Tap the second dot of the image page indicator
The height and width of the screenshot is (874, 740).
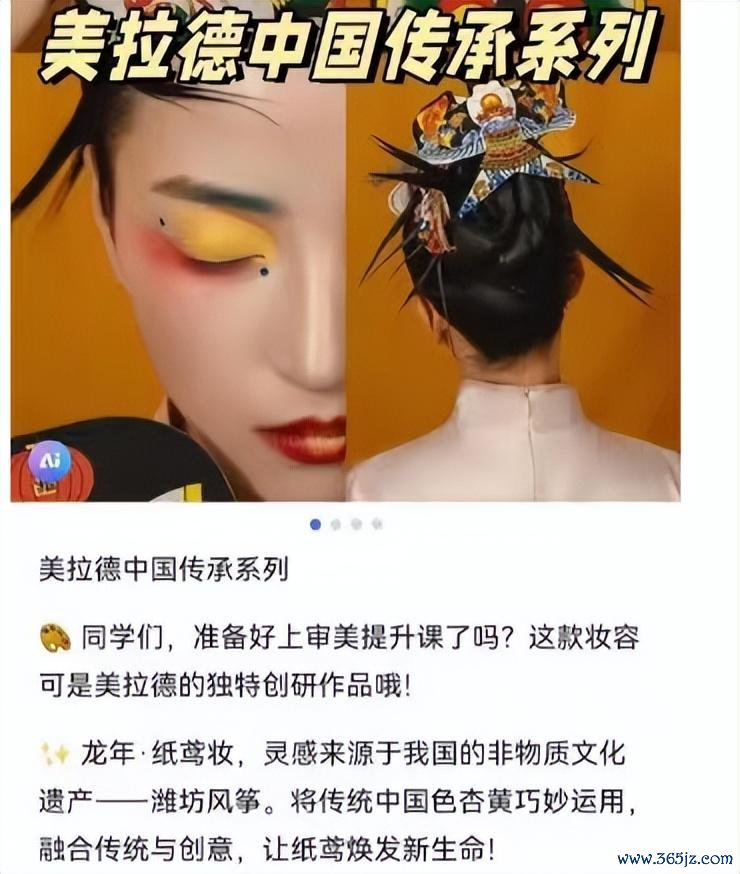(336, 524)
